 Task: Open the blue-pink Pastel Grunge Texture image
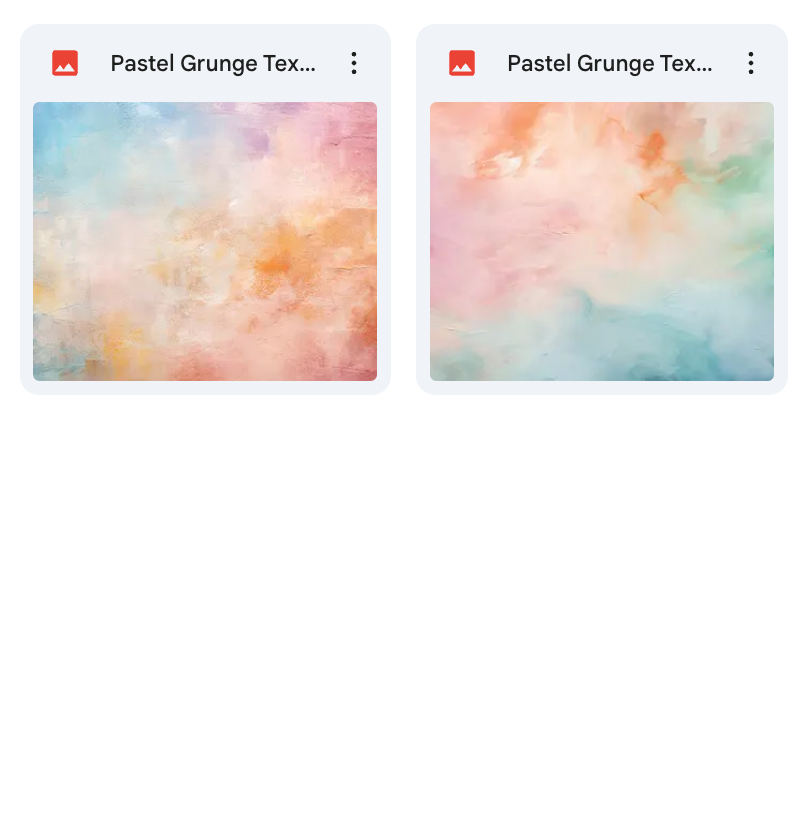pos(205,241)
